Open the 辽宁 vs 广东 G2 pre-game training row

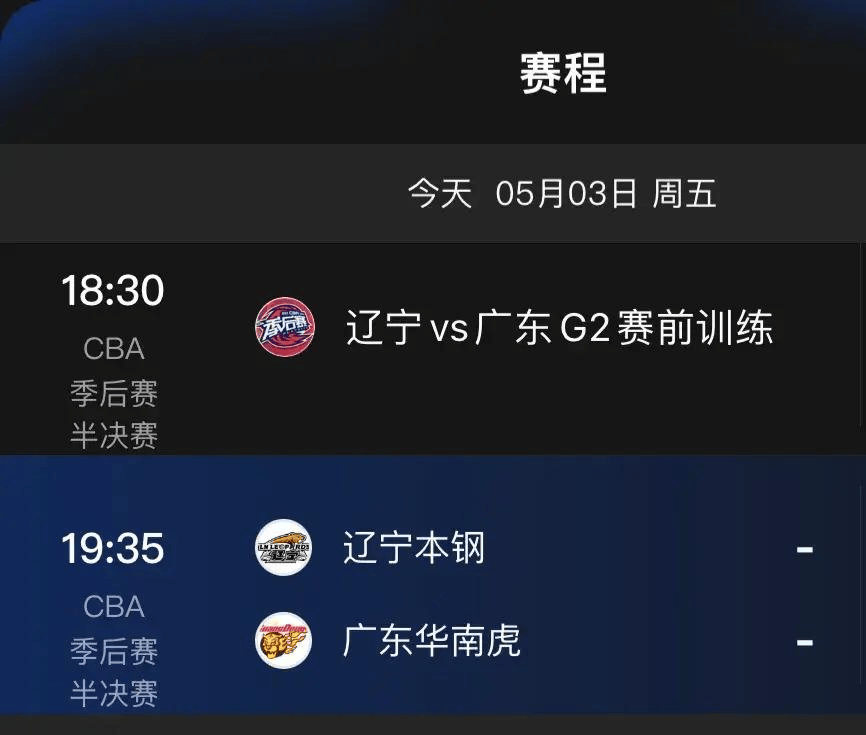(558, 329)
